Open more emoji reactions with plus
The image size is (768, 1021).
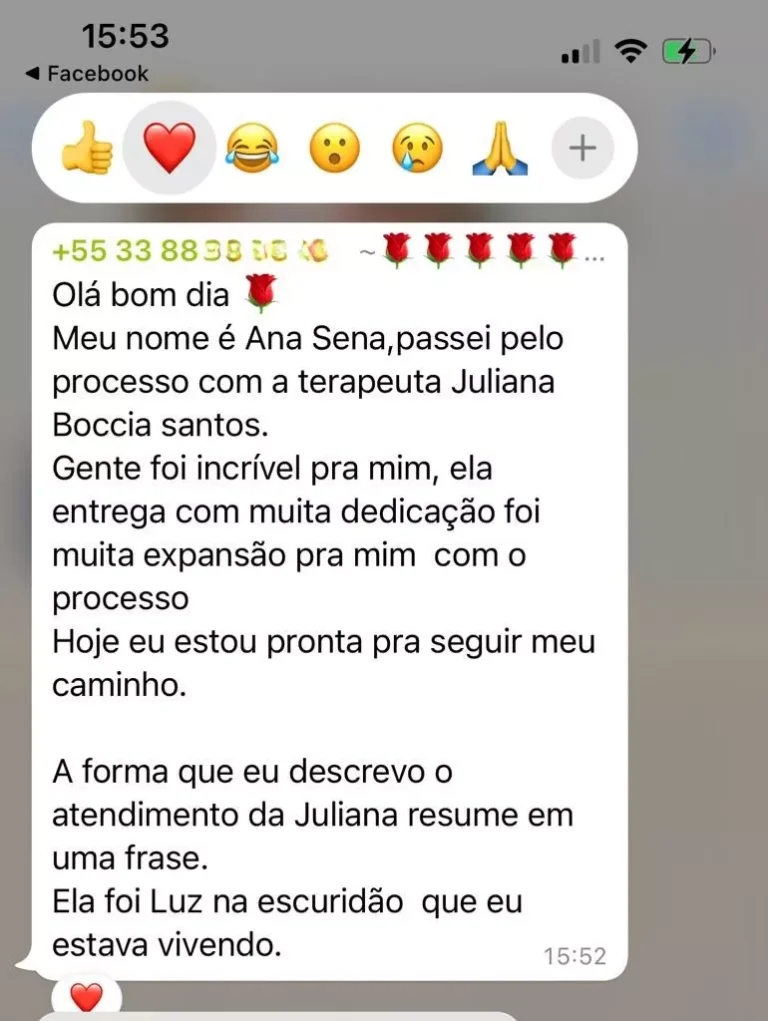point(581,149)
